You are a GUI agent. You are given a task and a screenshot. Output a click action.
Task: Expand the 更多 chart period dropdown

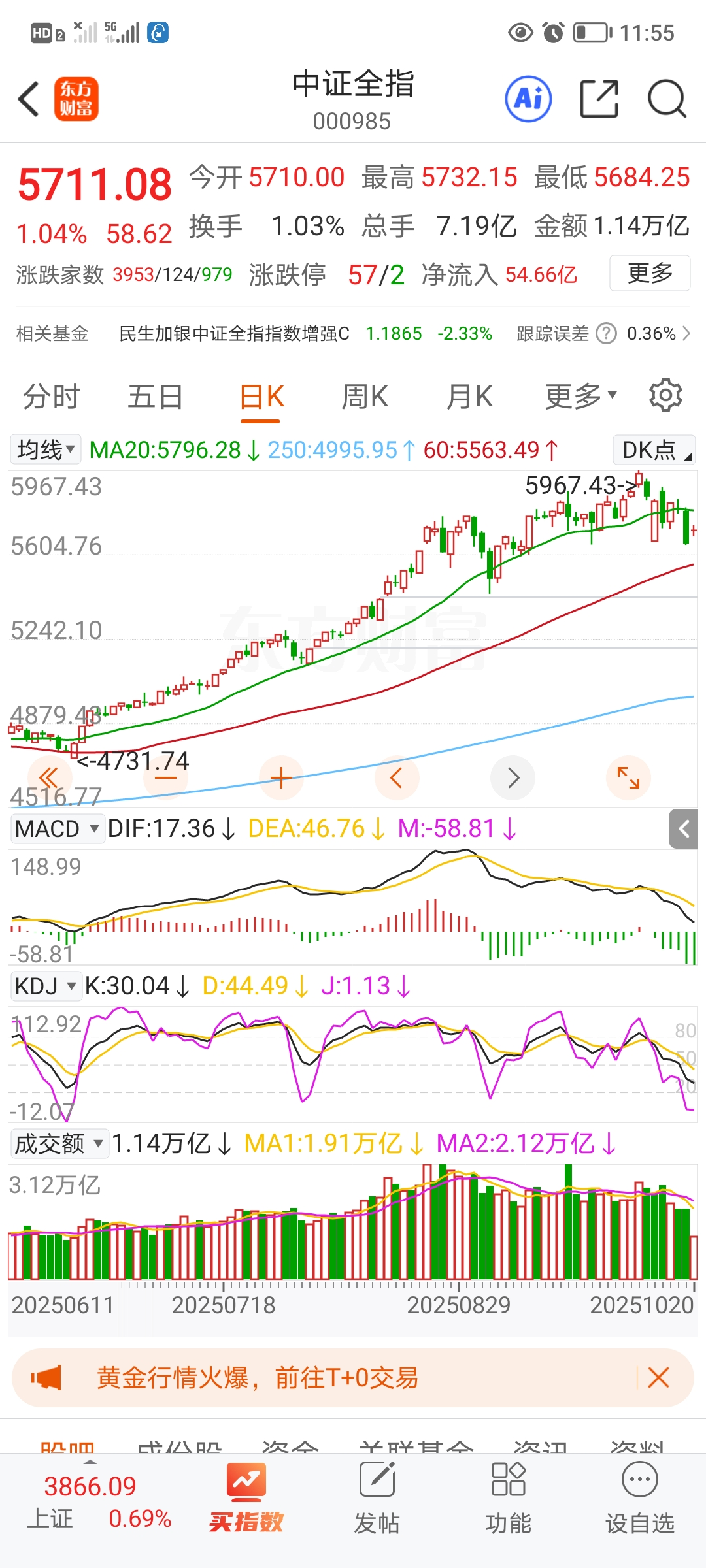point(580,397)
